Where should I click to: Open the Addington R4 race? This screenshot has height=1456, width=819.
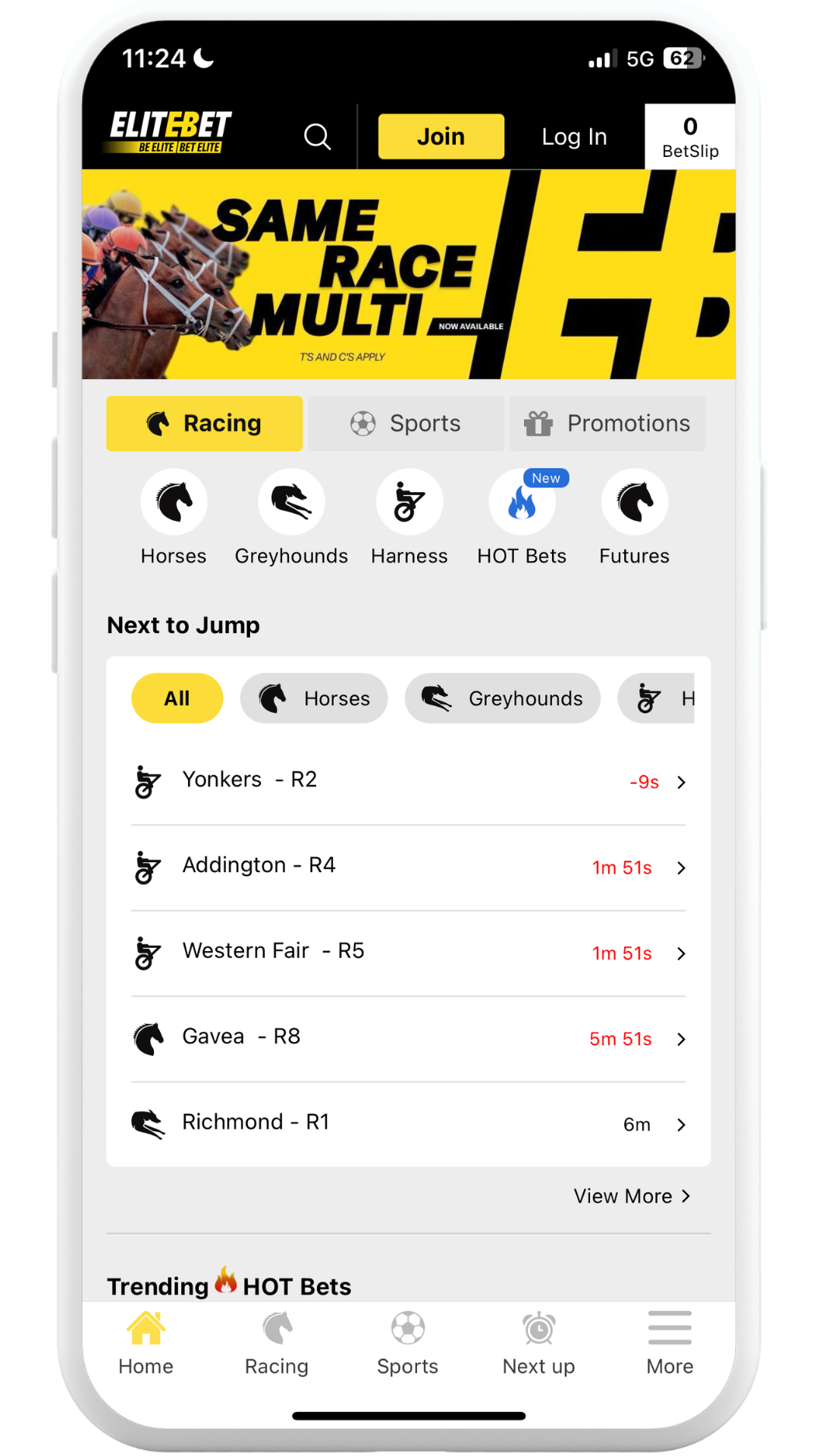point(408,867)
